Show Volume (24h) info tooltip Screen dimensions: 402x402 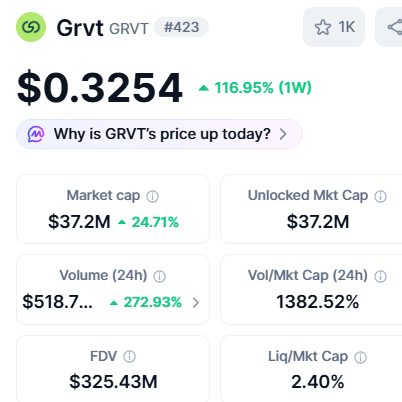(x=159, y=276)
